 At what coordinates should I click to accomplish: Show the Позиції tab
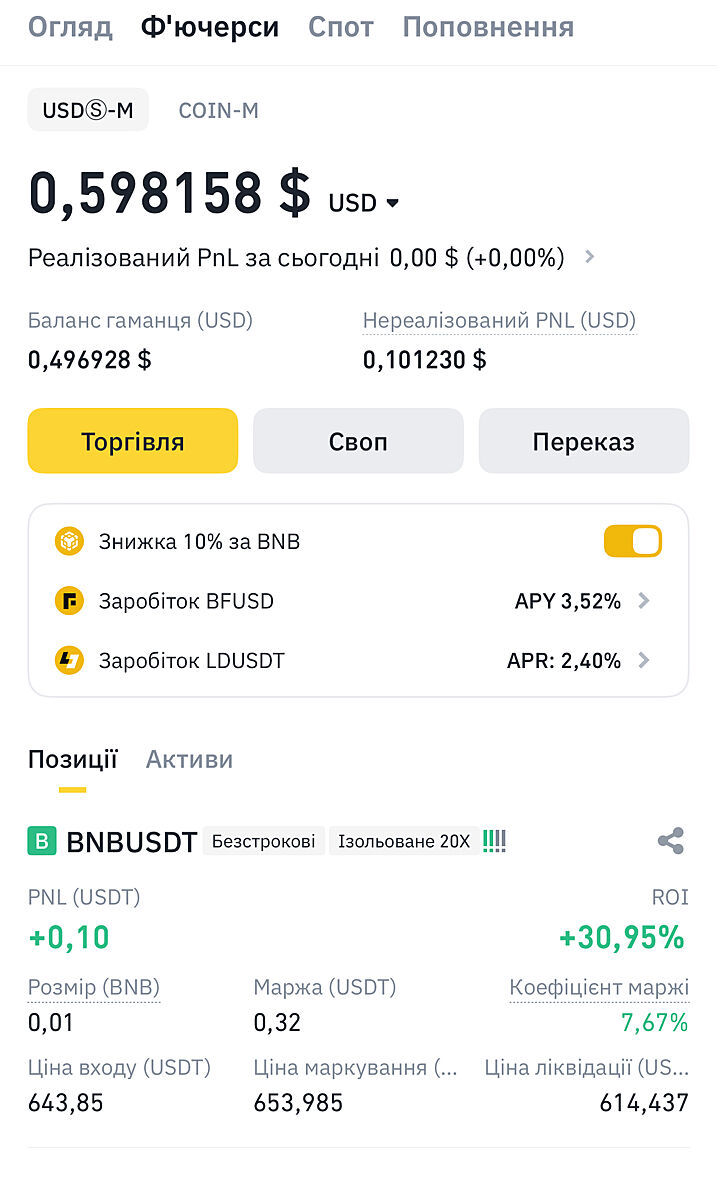coord(72,759)
